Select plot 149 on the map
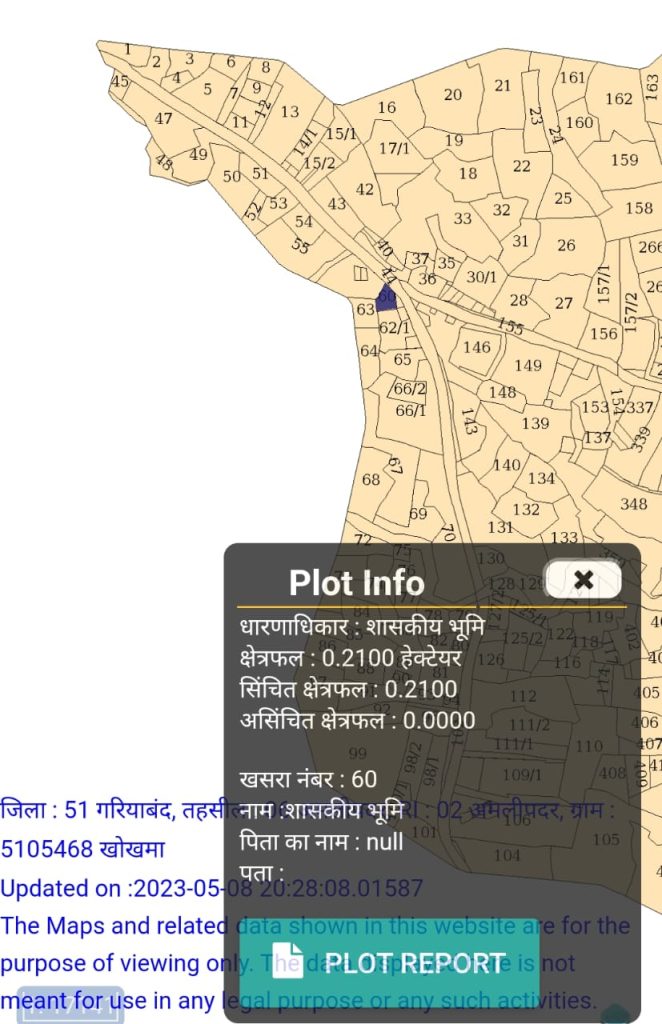The width and height of the screenshot is (662, 1024). 528,366
